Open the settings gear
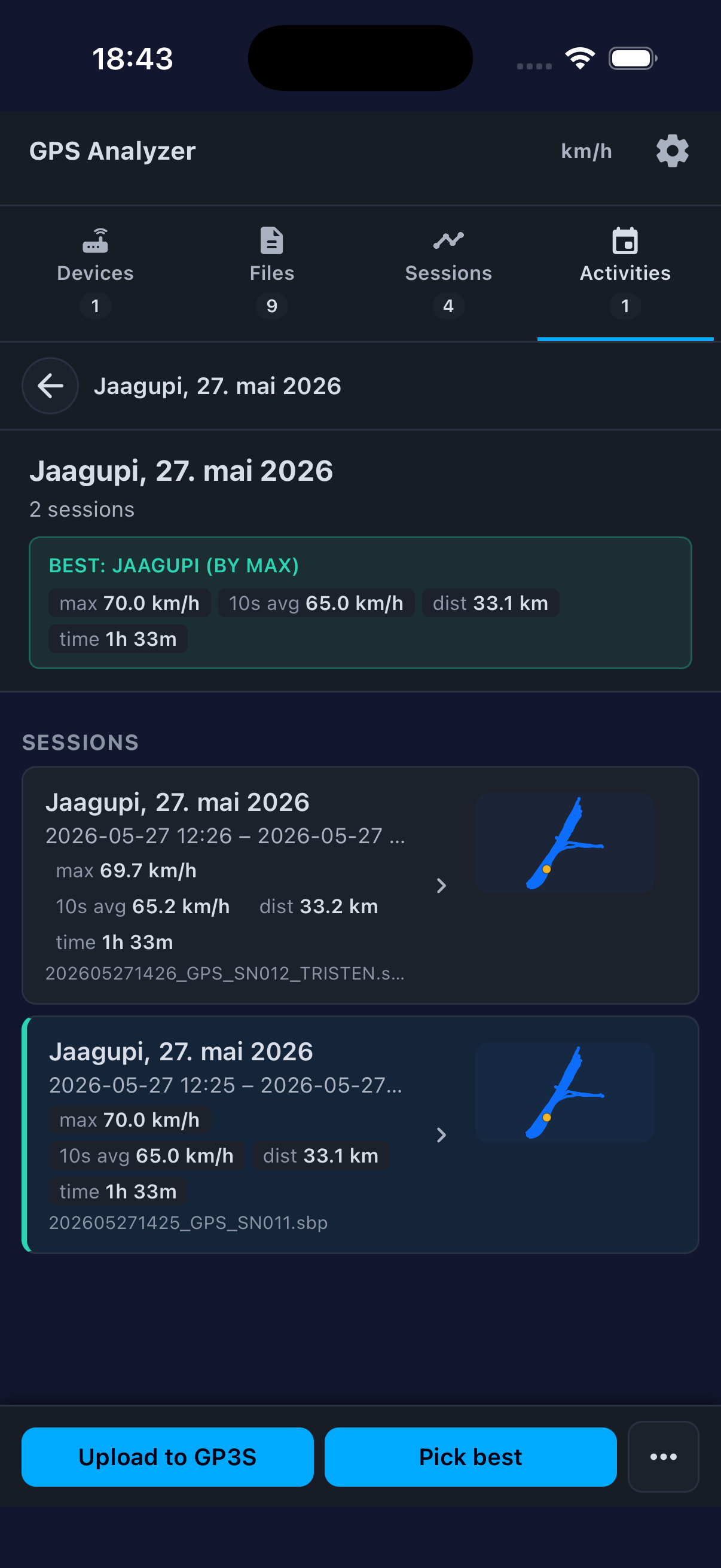The image size is (721, 1568). click(672, 151)
